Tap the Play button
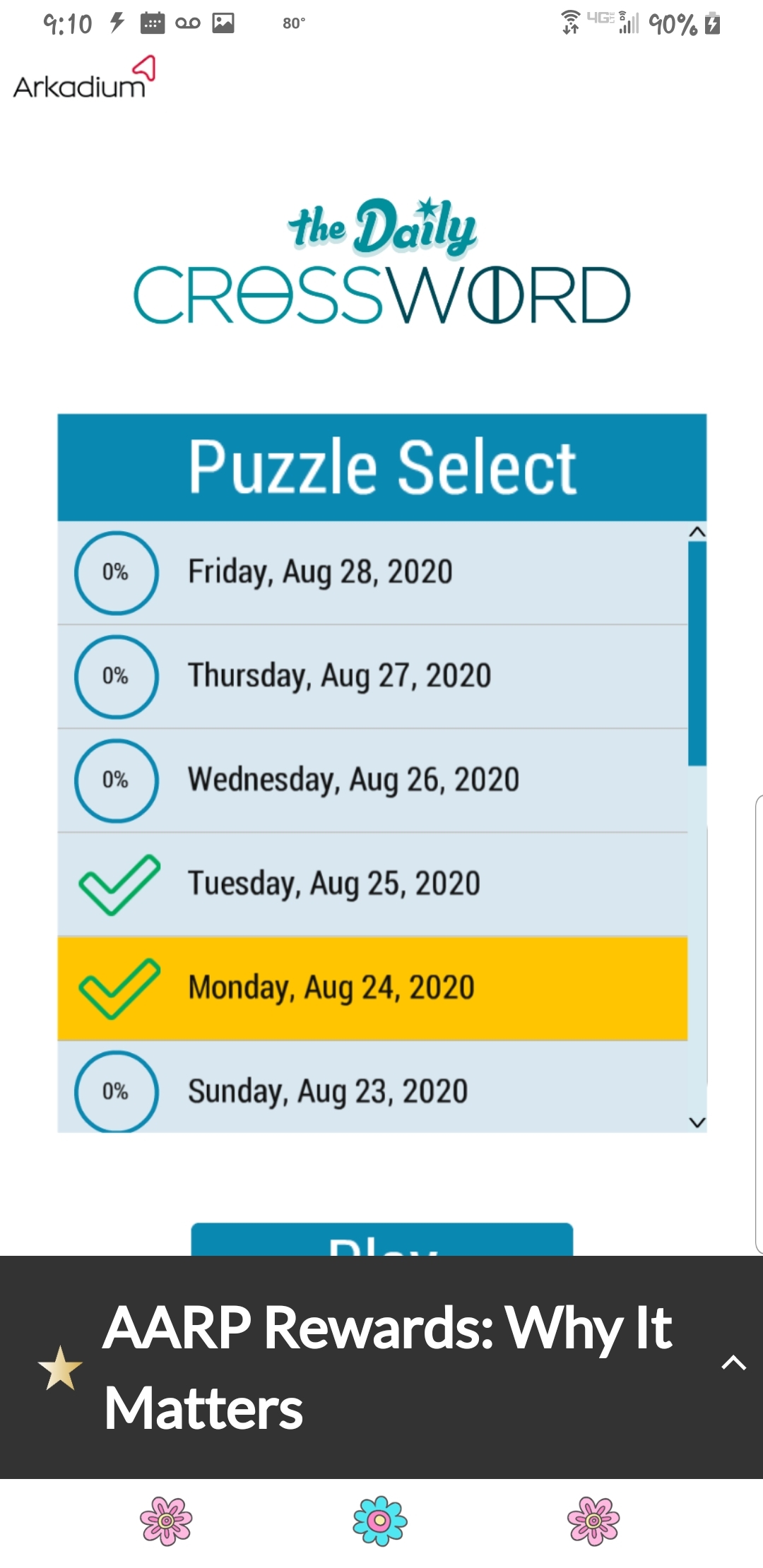This screenshot has height=1568, width=763. click(381, 1240)
